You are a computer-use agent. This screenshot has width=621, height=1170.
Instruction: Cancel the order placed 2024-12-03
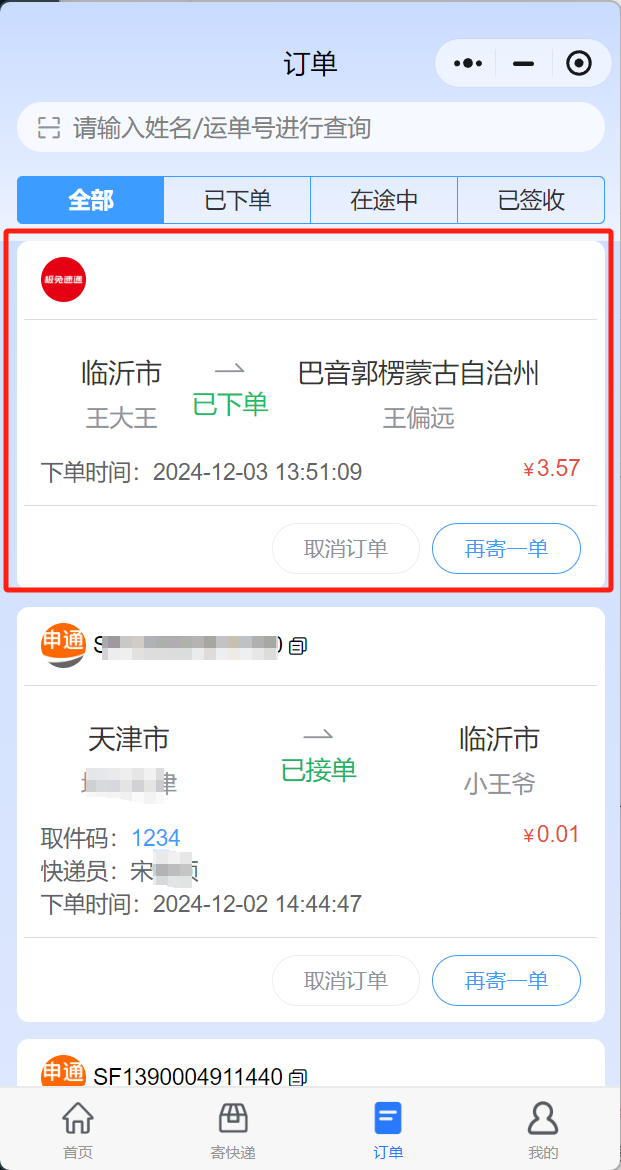click(x=346, y=548)
